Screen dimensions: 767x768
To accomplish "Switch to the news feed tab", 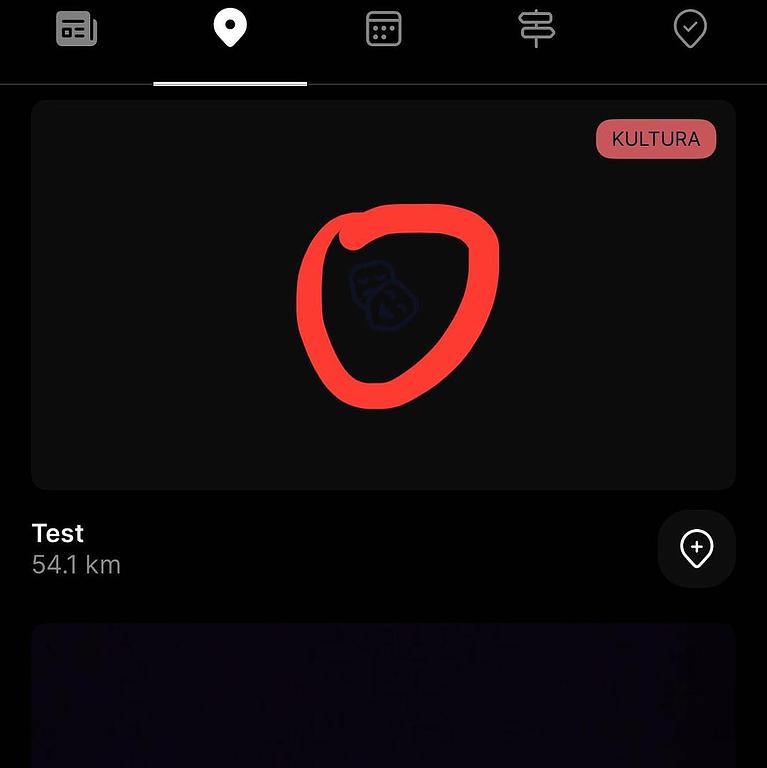I will click(76, 29).
